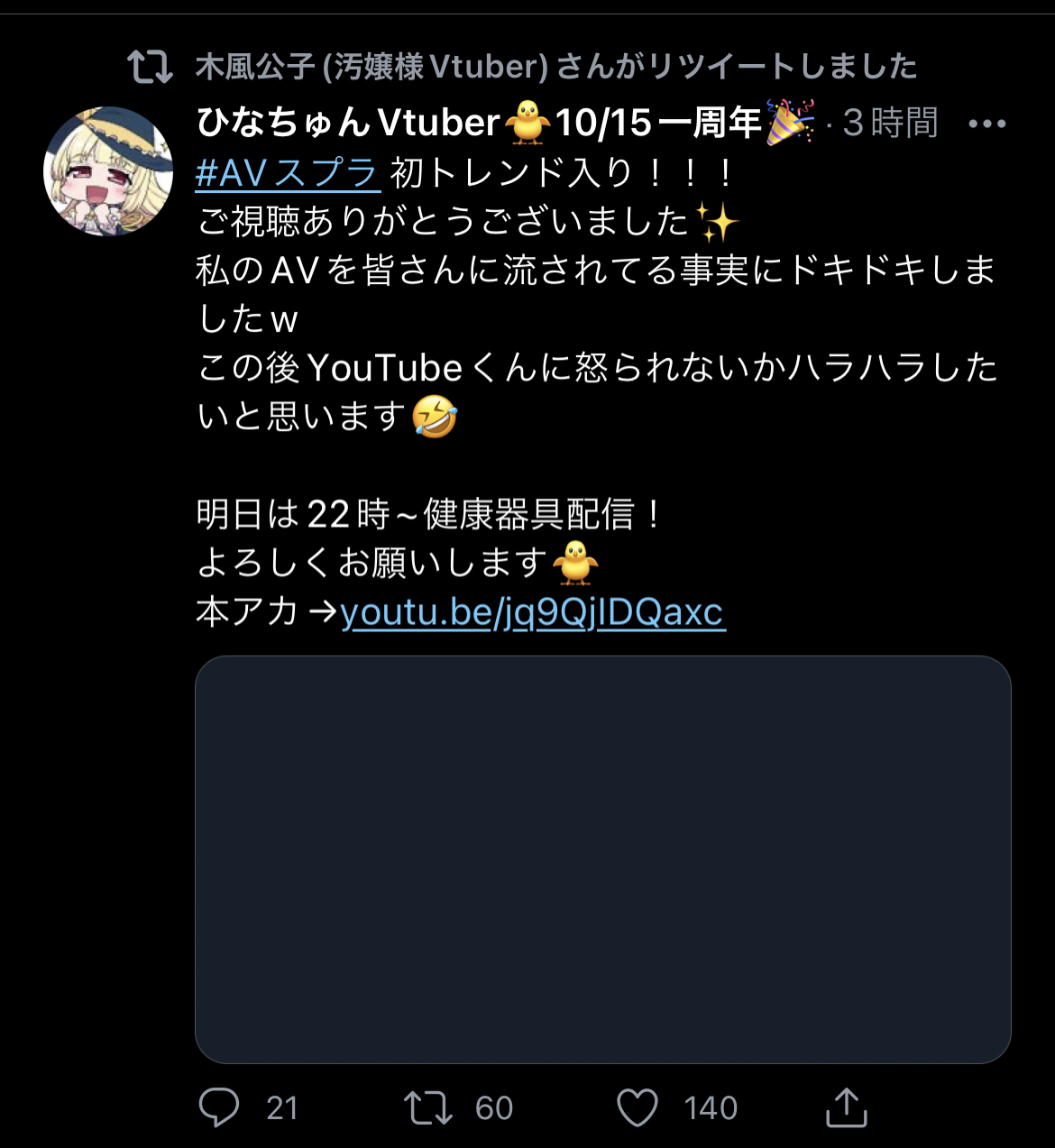Viewport: 1055px width, 1148px height.
Task: Open the tweet's three-dot overflow menu
Action: (x=986, y=124)
